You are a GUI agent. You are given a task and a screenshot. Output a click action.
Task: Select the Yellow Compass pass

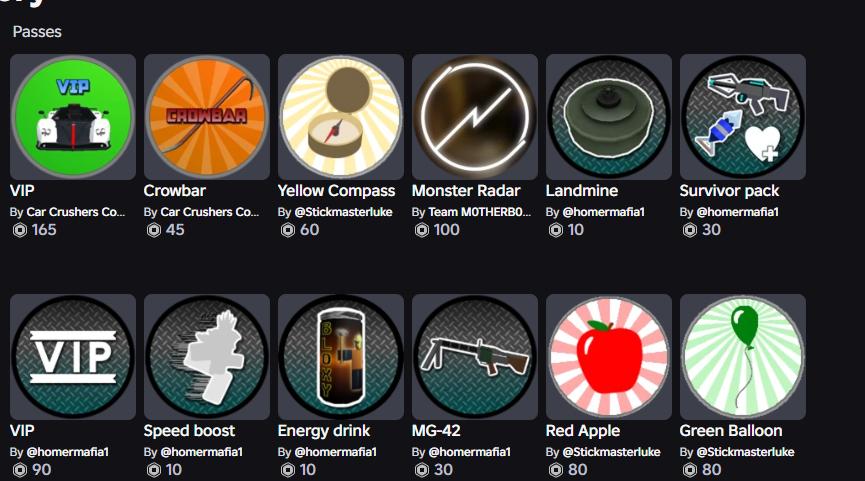click(x=340, y=116)
